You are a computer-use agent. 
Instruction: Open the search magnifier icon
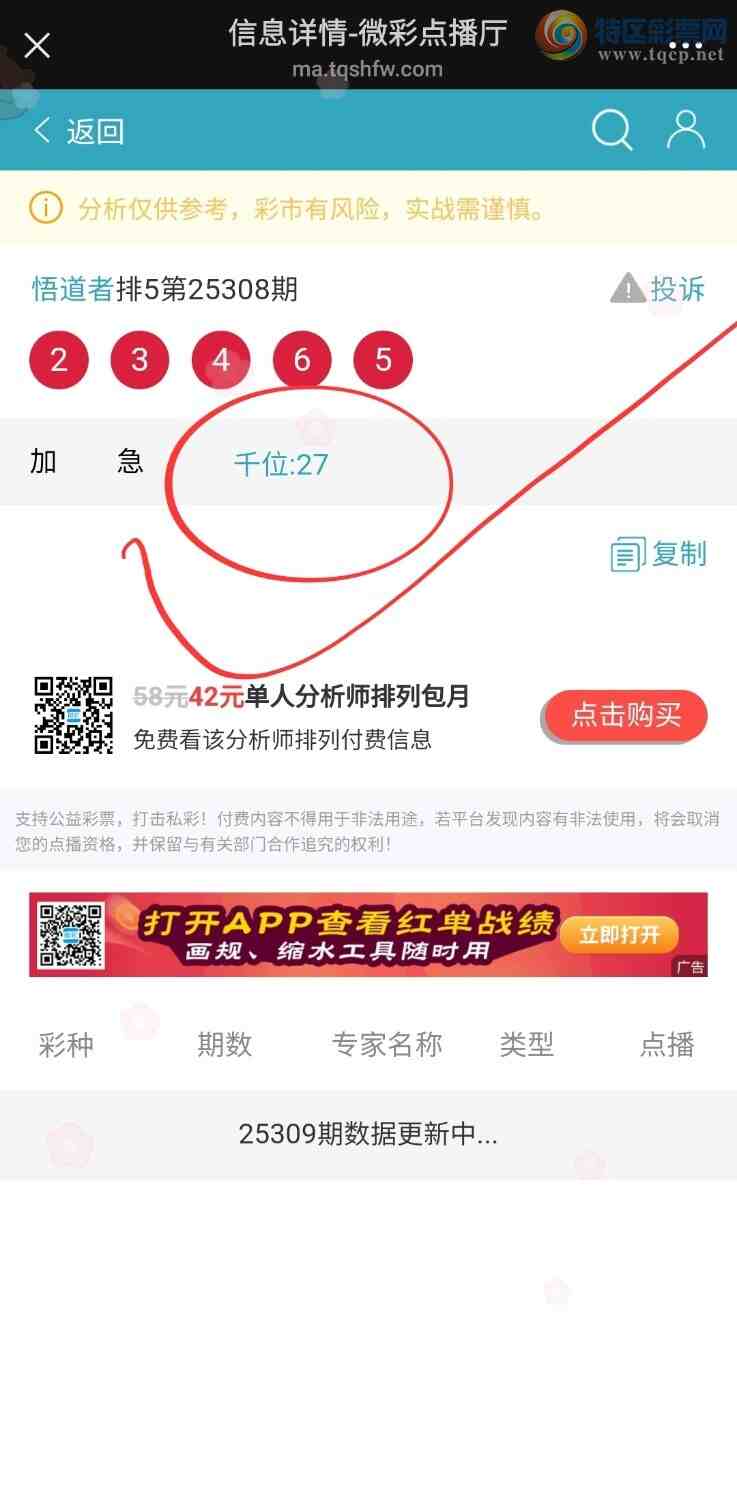coord(611,130)
